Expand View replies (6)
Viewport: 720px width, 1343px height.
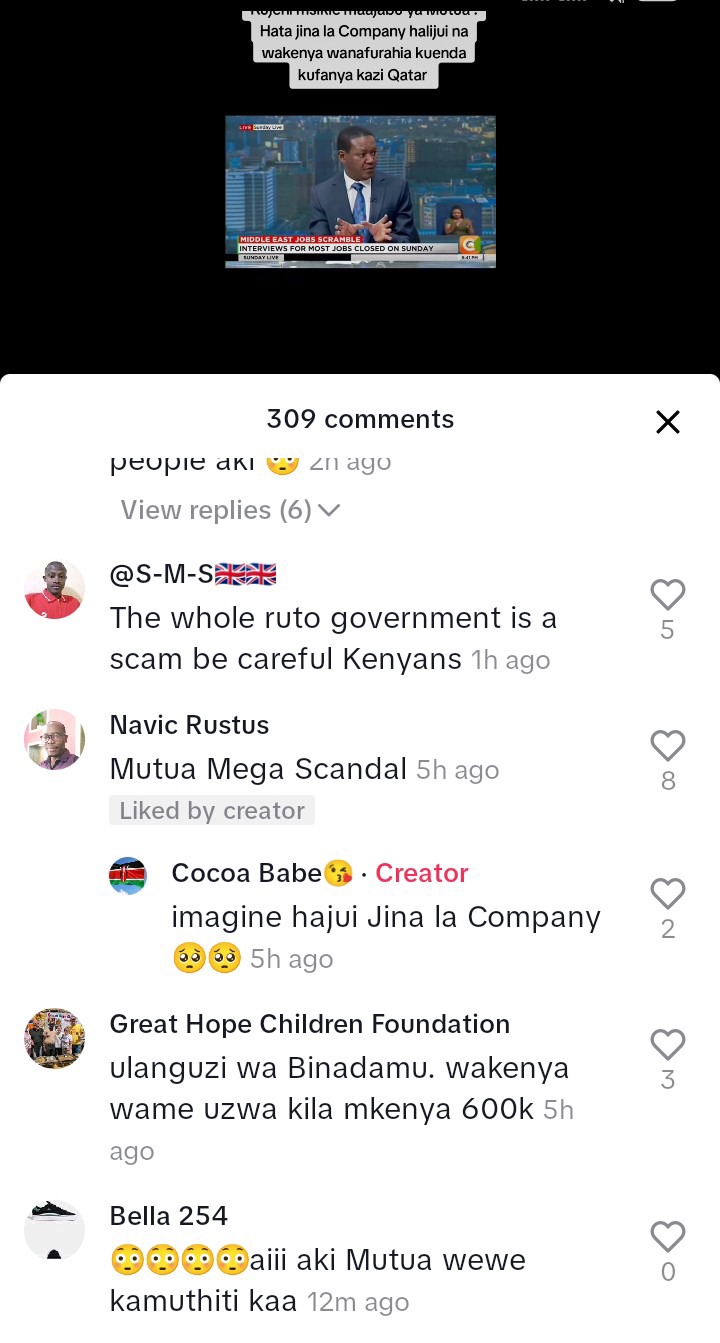[x=230, y=510]
